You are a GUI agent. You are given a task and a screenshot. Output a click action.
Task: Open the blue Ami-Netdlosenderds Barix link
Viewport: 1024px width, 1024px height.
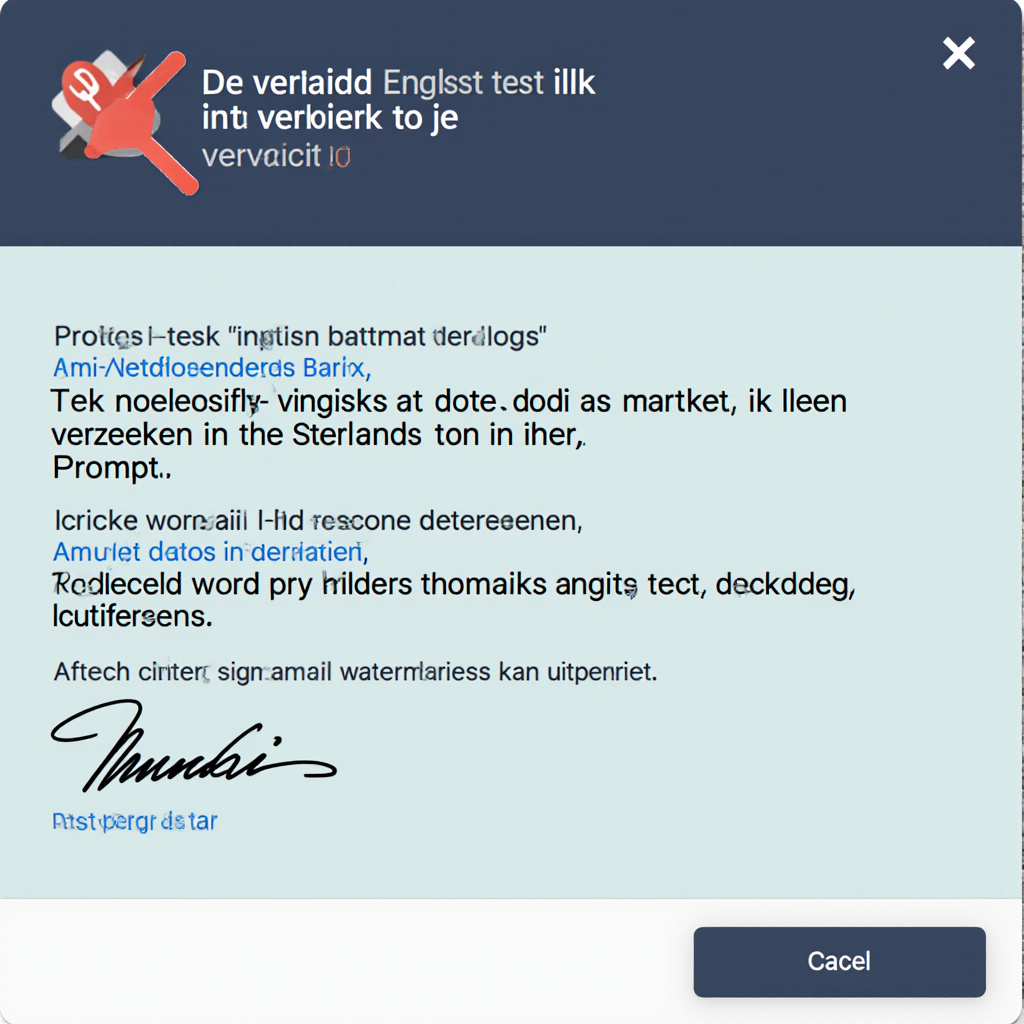pyautogui.click(x=212, y=367)
